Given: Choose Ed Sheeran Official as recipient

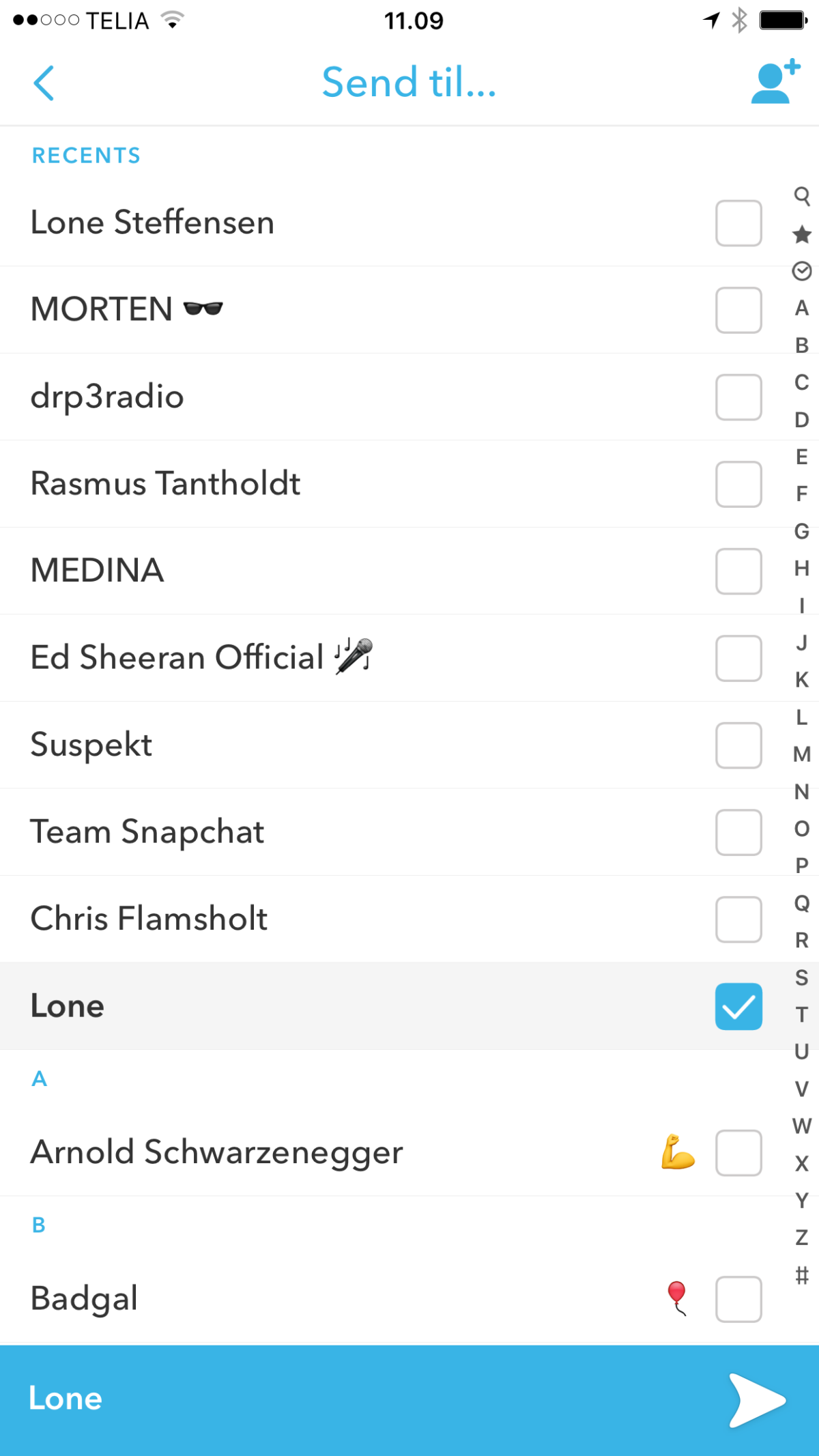Looking at the screenshot, I should (738, 658).
